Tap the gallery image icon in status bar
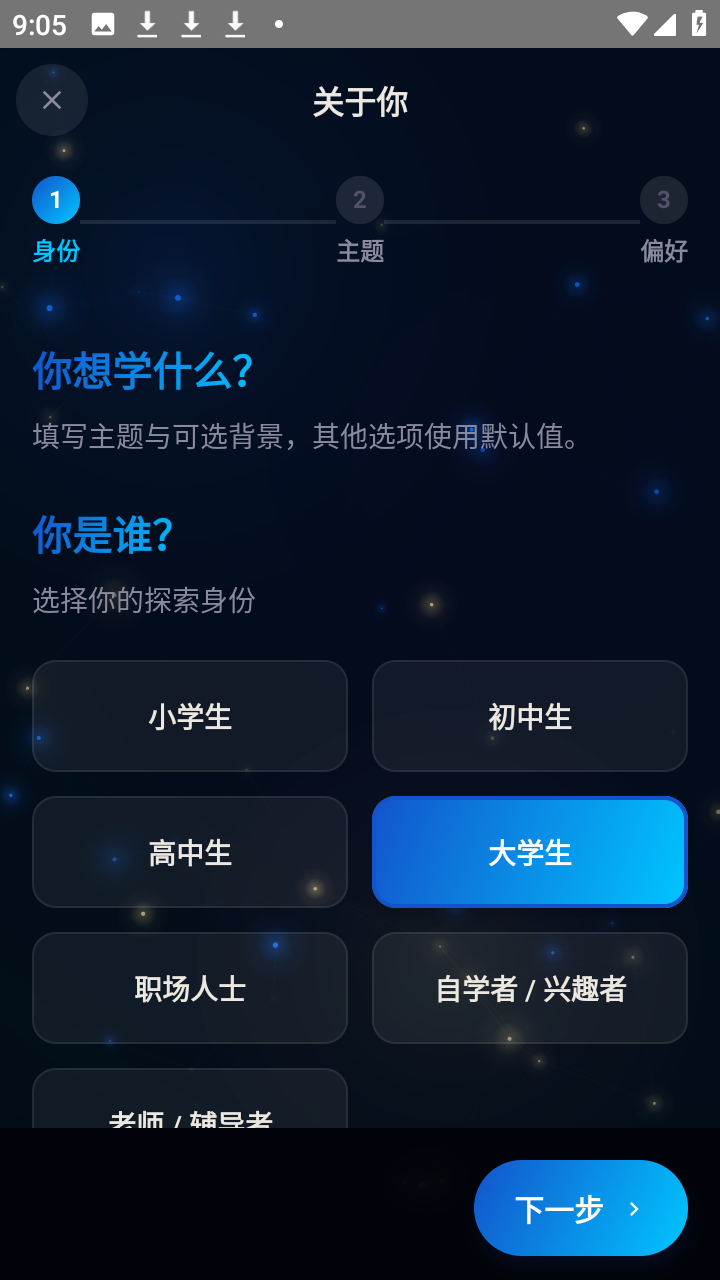The height and width of the screenshot is (1280, 720). coord(104,23)
